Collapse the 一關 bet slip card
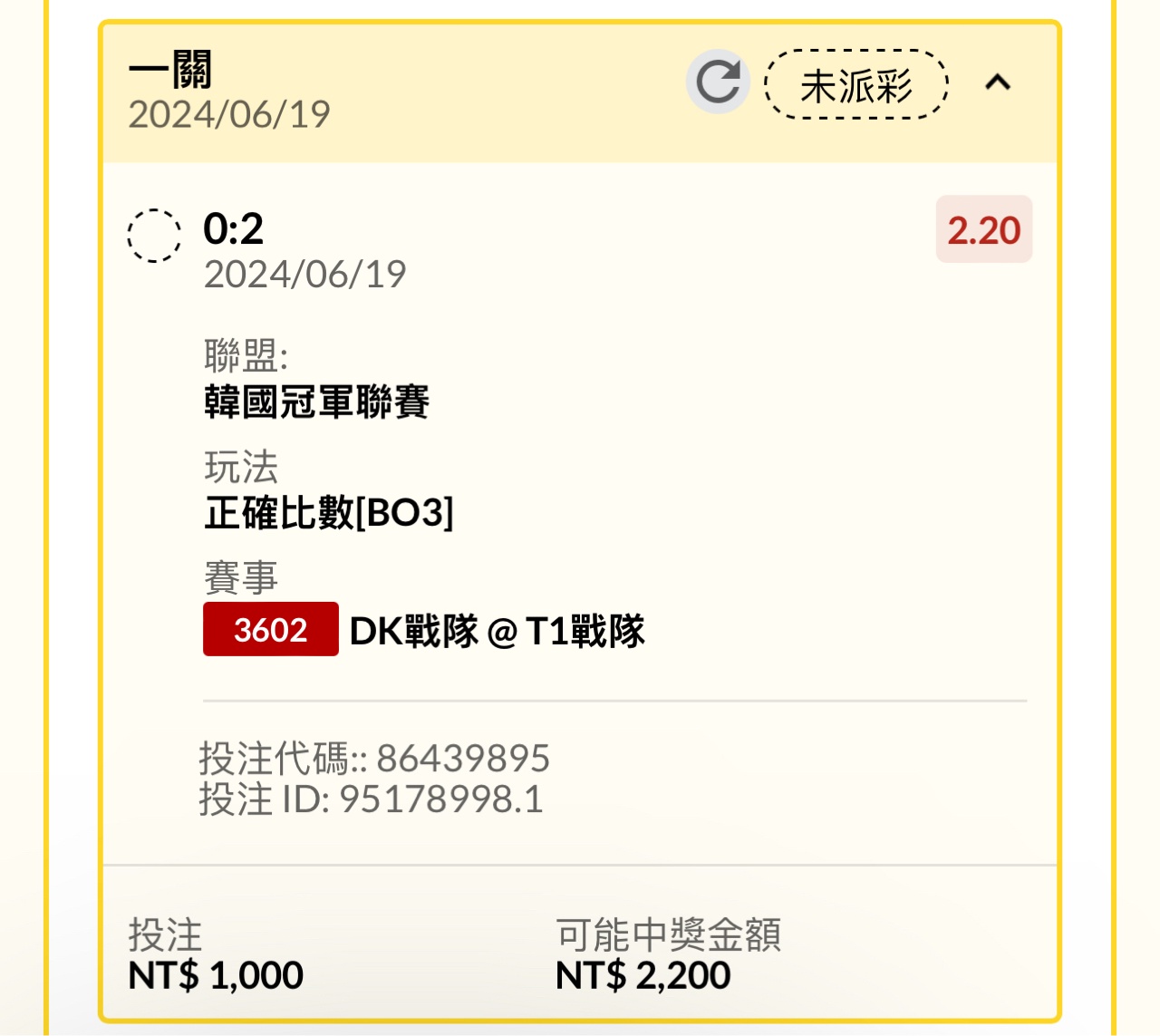 (998, 83)
